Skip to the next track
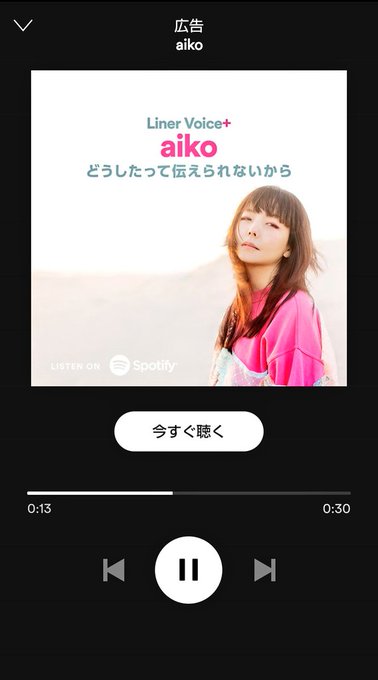 (264, 570)
